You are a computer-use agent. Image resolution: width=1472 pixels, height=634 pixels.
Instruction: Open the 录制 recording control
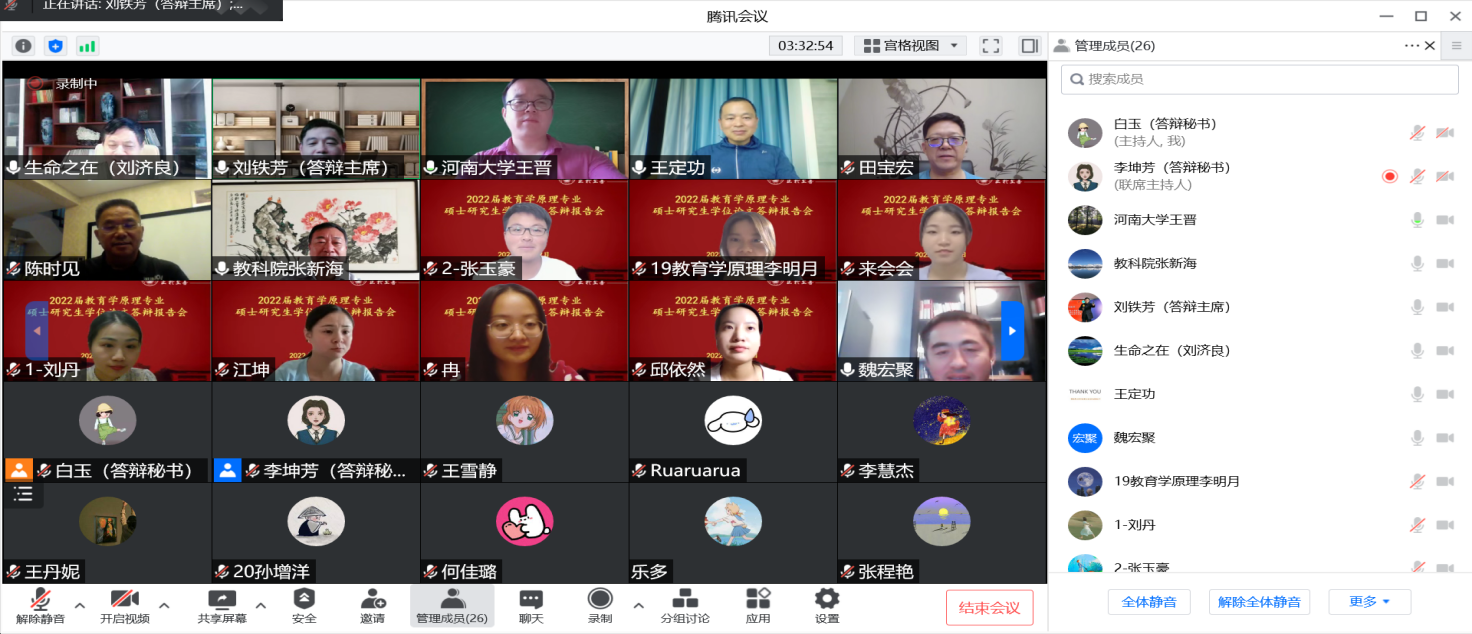pyautogui.click(x=600, y=606)
